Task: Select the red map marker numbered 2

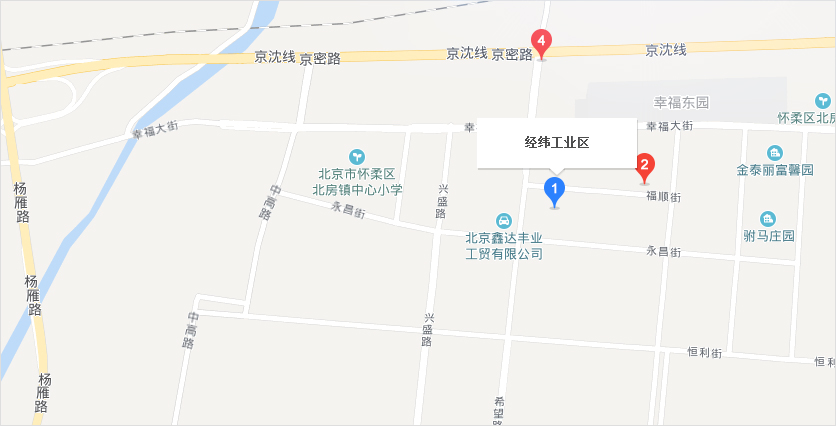Action: (x=645, y=165)
